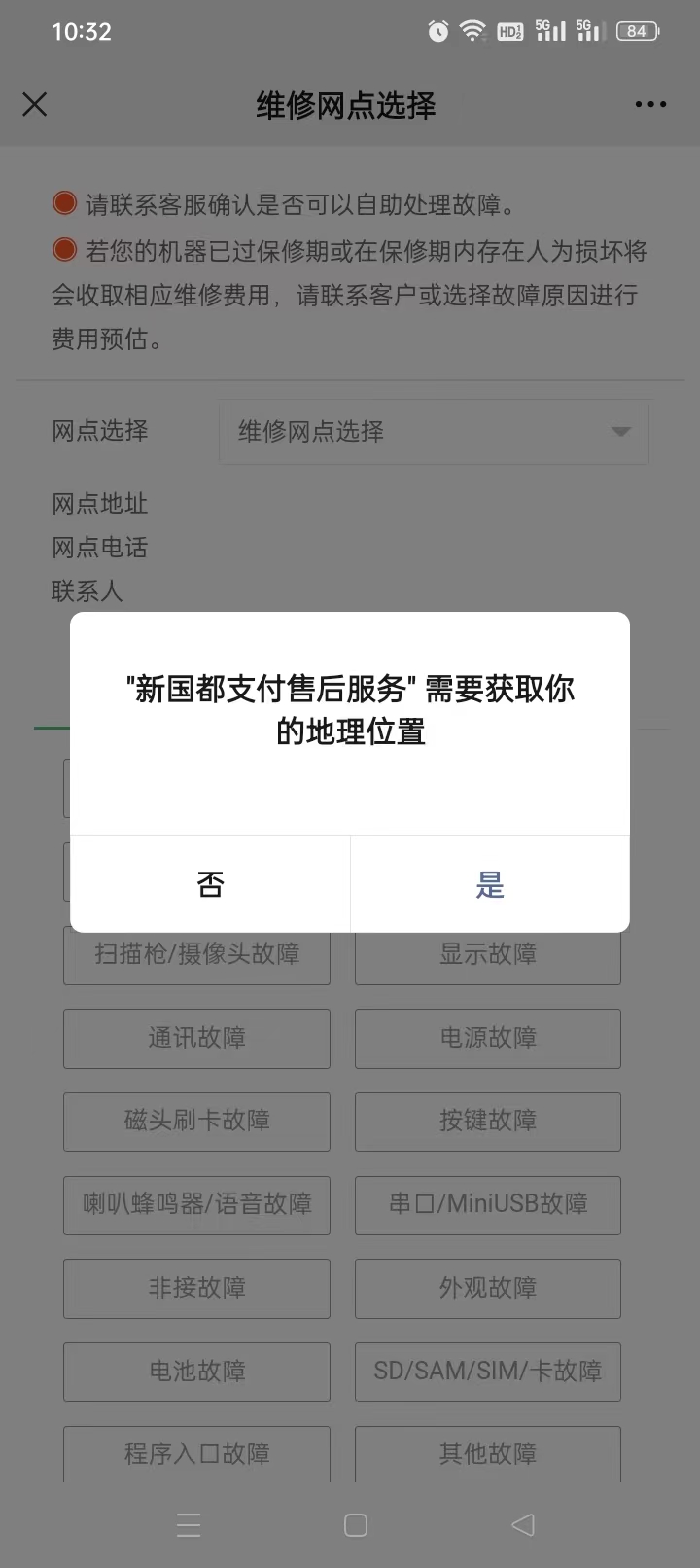Close the 维修网点选择 page

click(35, 104)
